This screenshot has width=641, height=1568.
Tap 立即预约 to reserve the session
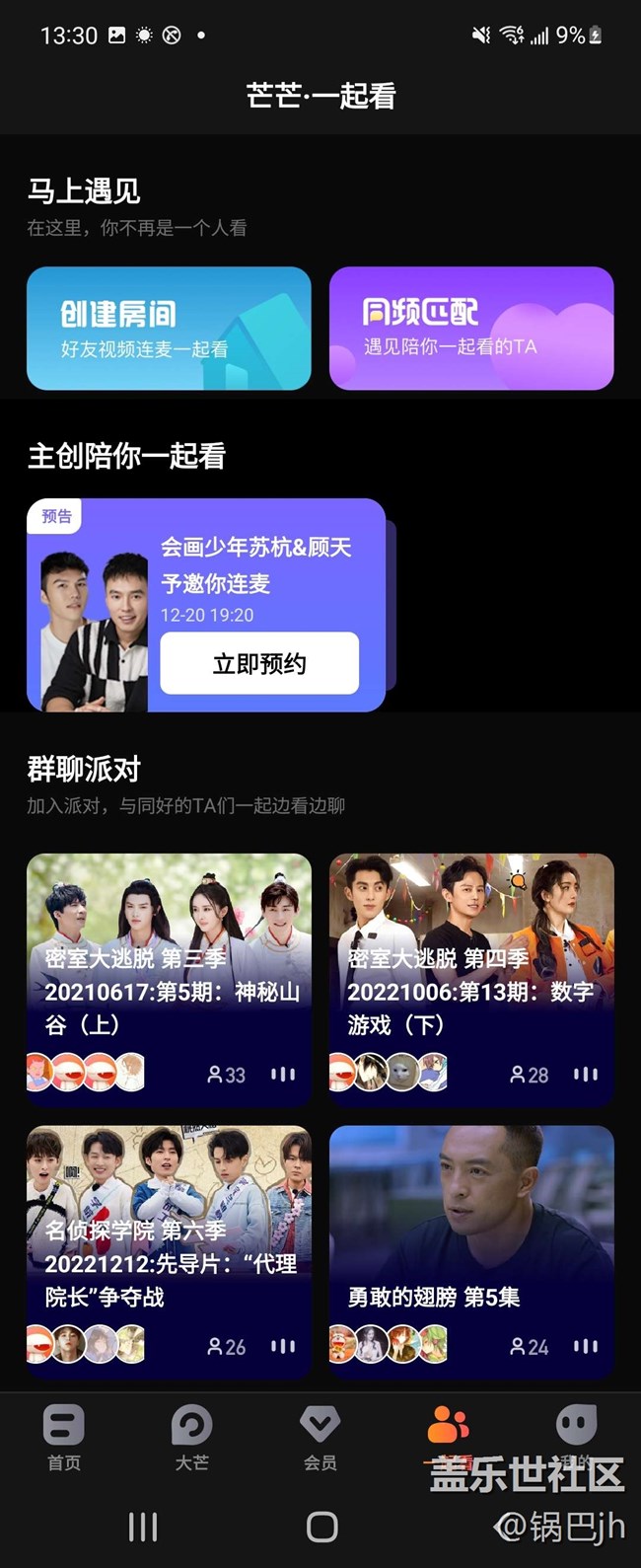(259, 663)
